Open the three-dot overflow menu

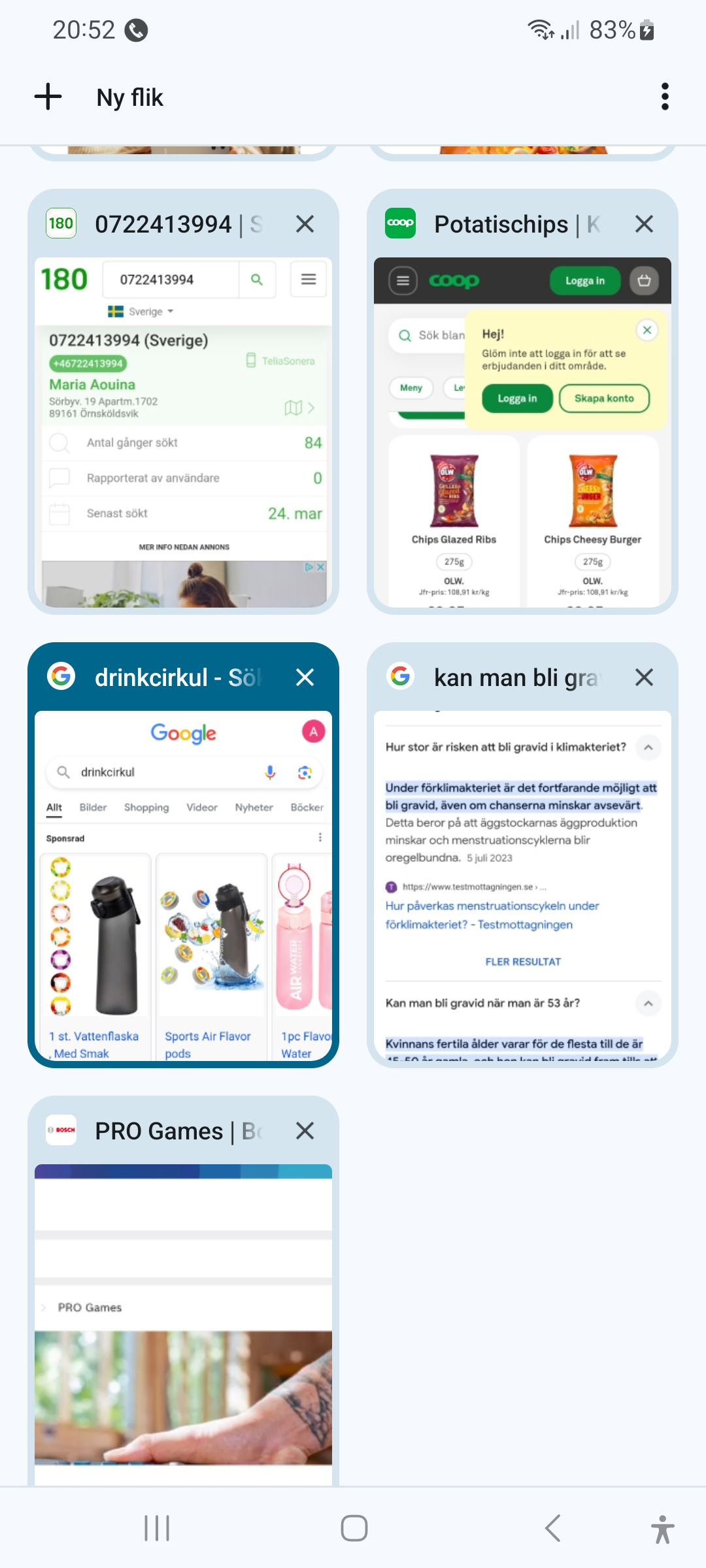tap(664, 97)
